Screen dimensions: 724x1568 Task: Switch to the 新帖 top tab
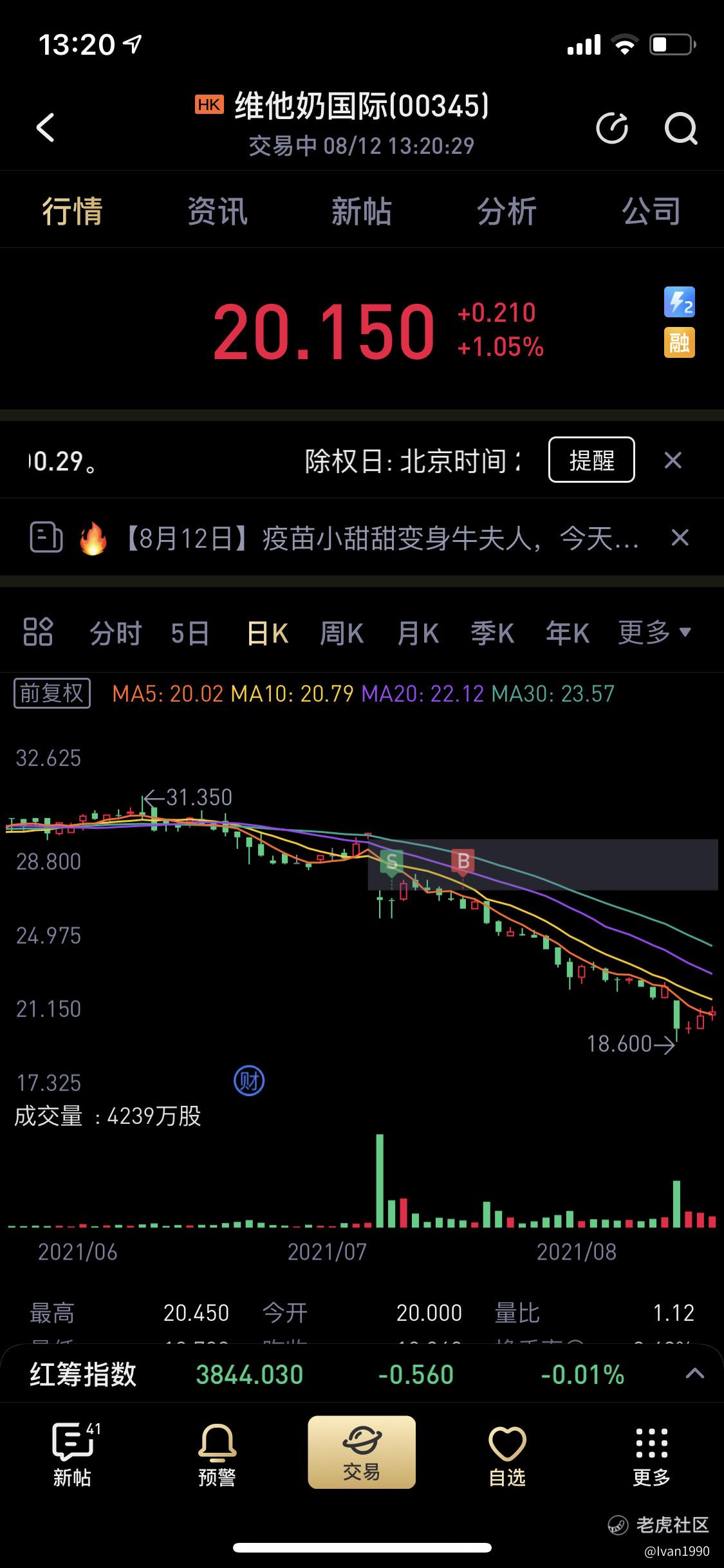pos(362,211)
